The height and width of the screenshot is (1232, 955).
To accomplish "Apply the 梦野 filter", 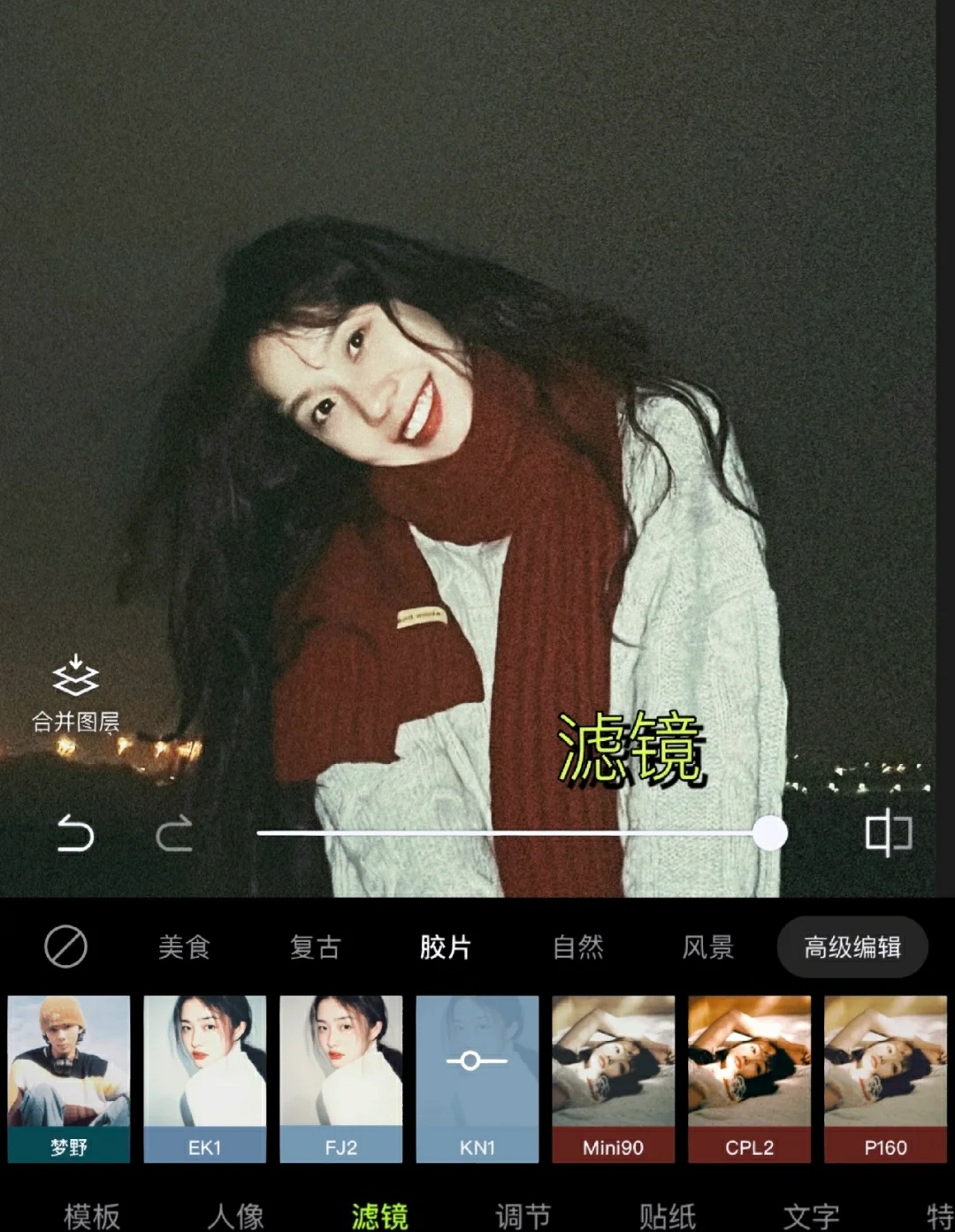I will point(69,1079).
